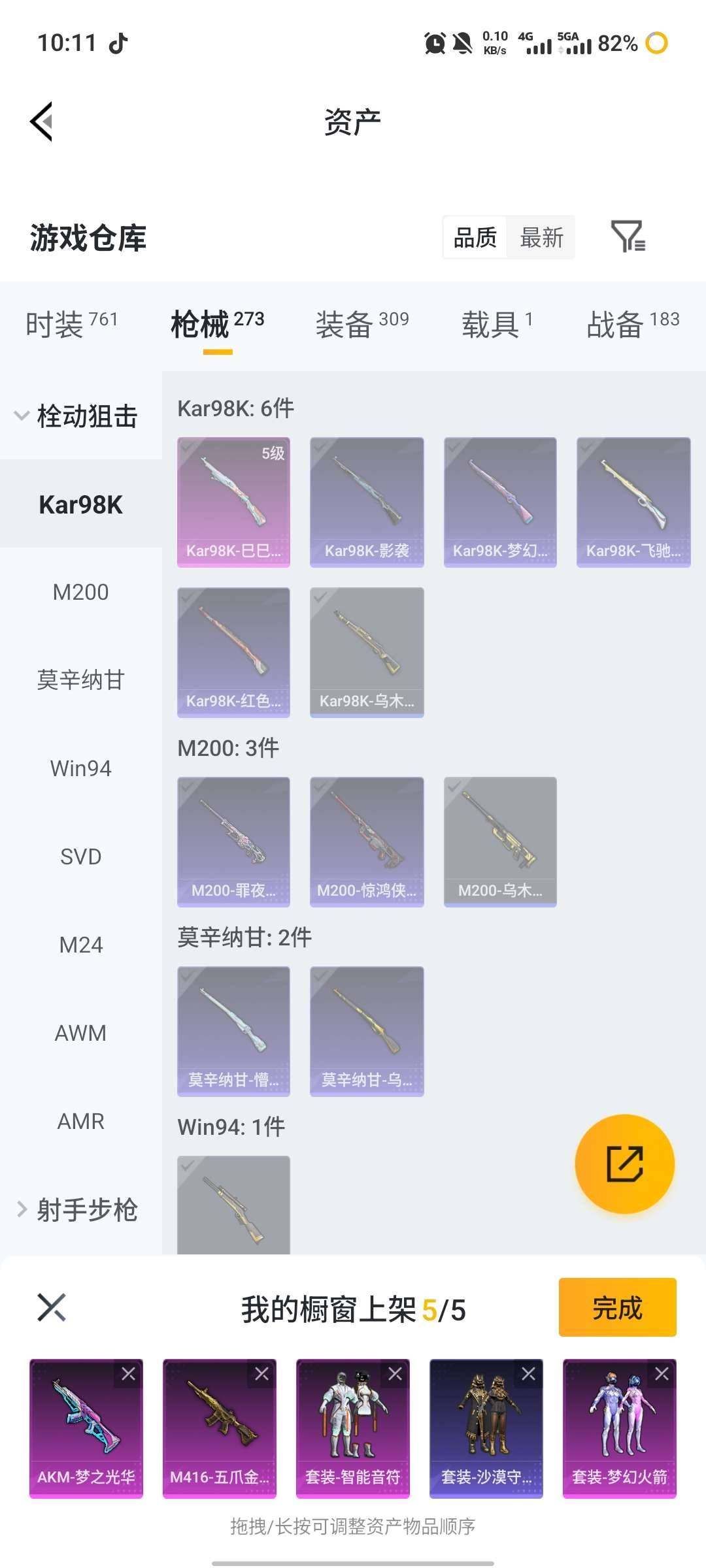Select the 5级 Kar98K skin tile
Image resolution: width=706 pixels, height=1568 pixels.
point(233,502)
